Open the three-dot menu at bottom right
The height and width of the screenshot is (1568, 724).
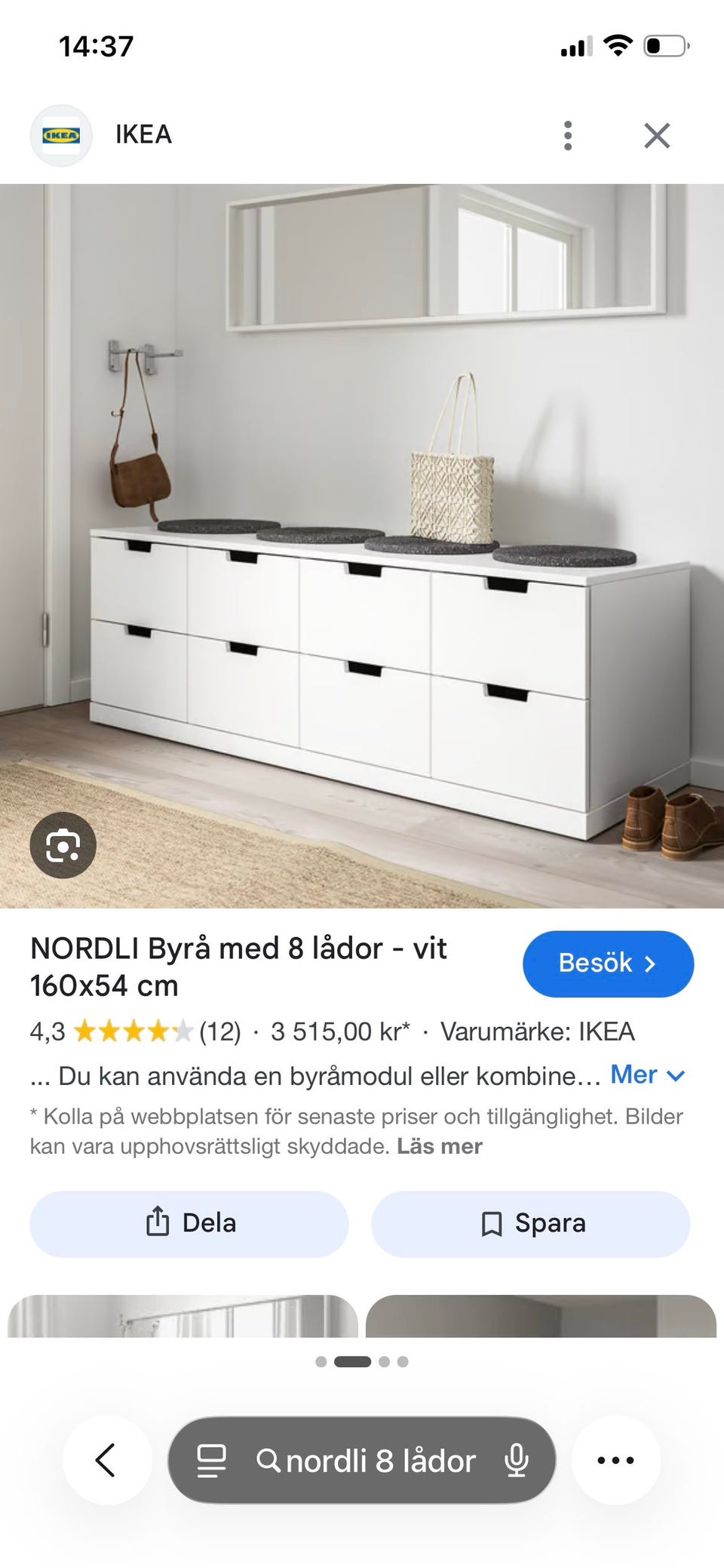point(616,1458)
